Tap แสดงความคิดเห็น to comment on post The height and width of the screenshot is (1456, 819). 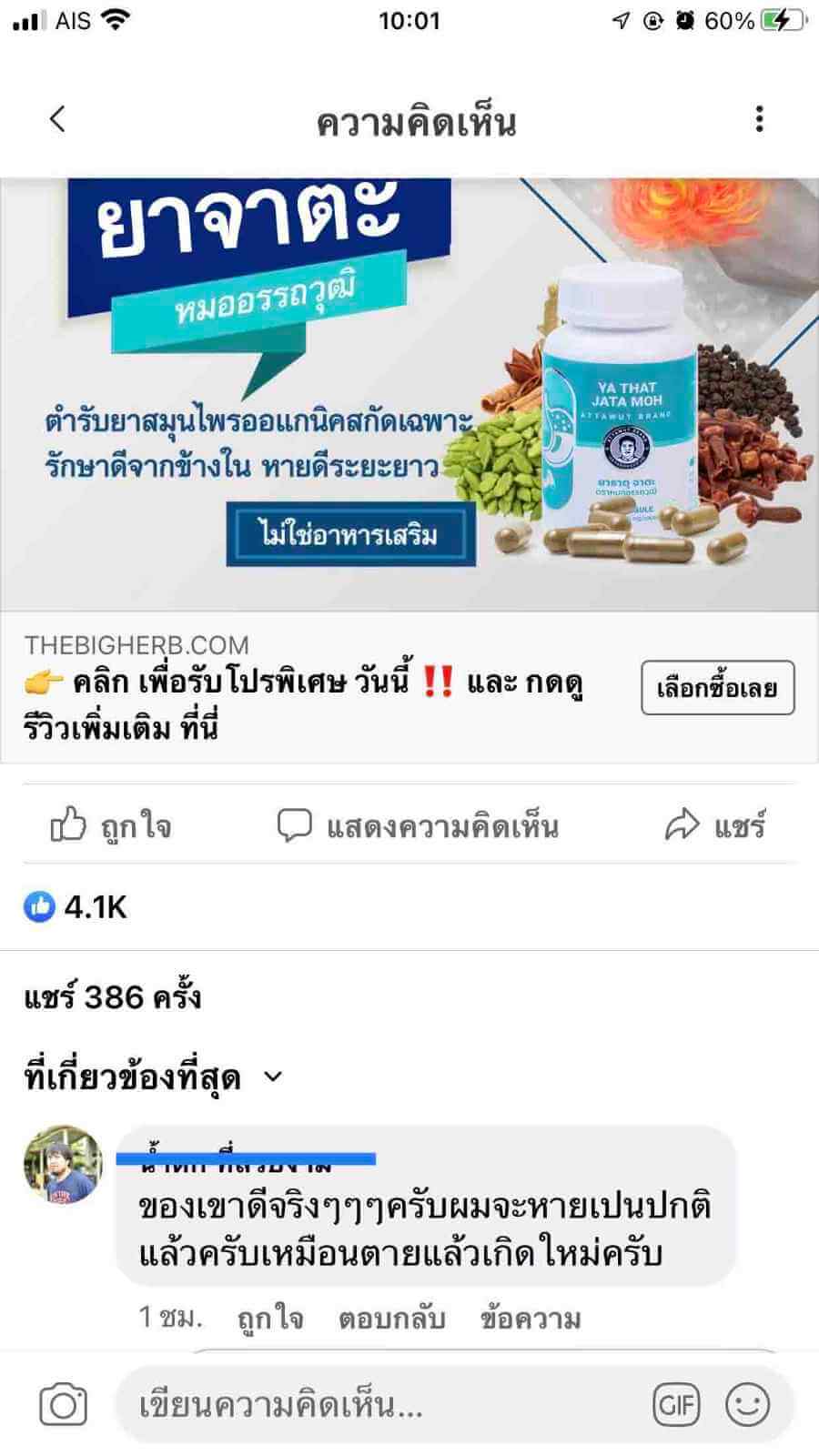pos(418,825)
